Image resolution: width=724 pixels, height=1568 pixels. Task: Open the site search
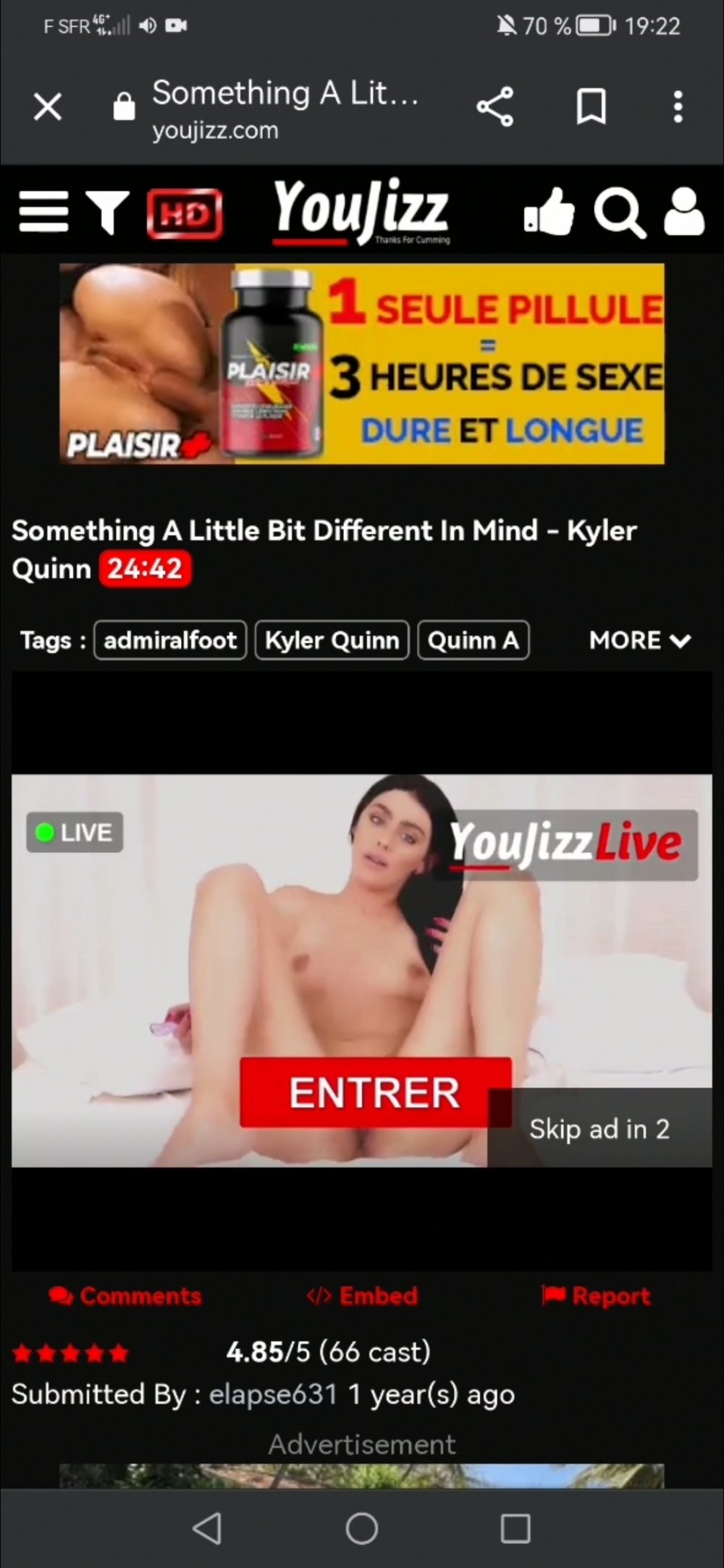pos(619,213)
